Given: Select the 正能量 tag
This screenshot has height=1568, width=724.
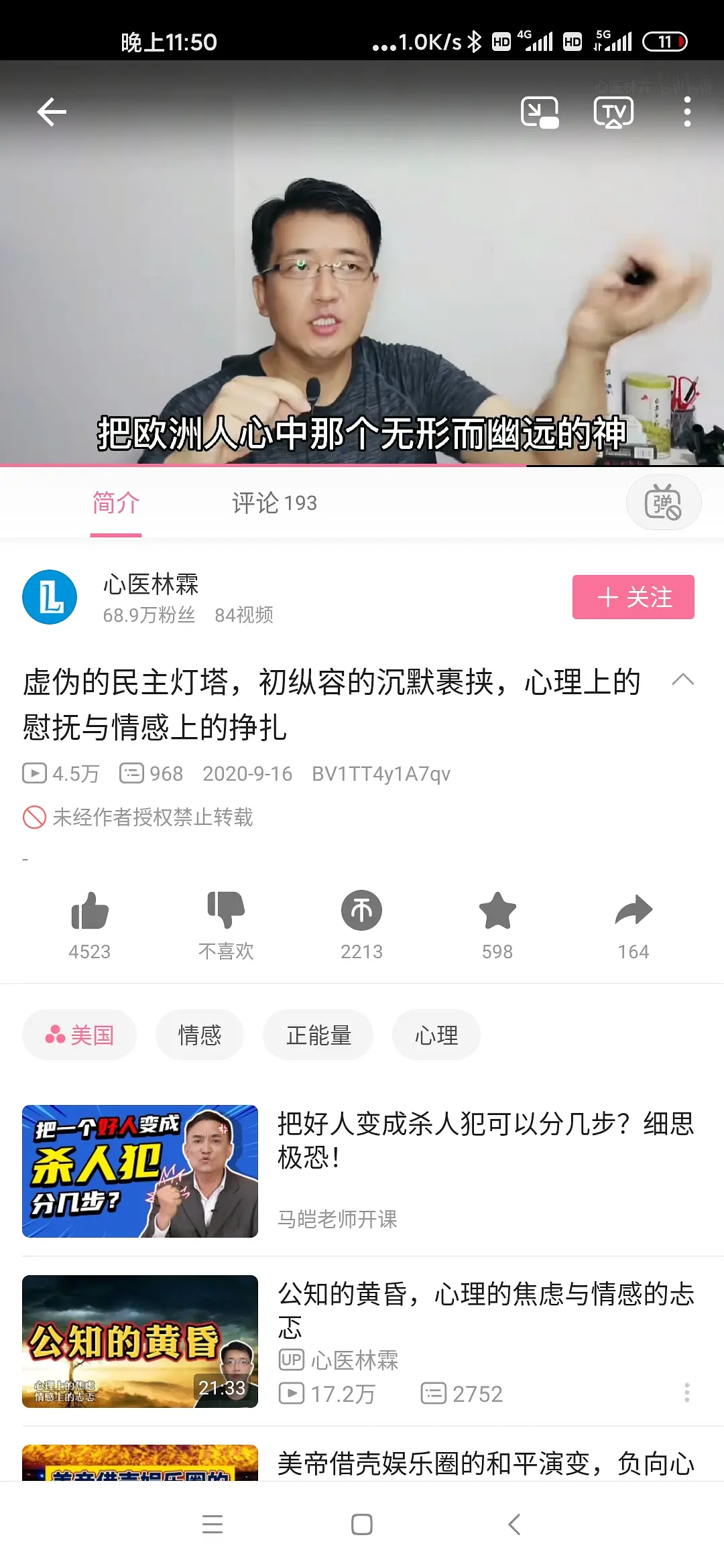Looking at the screenshot, I should pyautogui.click(x=318, y=1035).
